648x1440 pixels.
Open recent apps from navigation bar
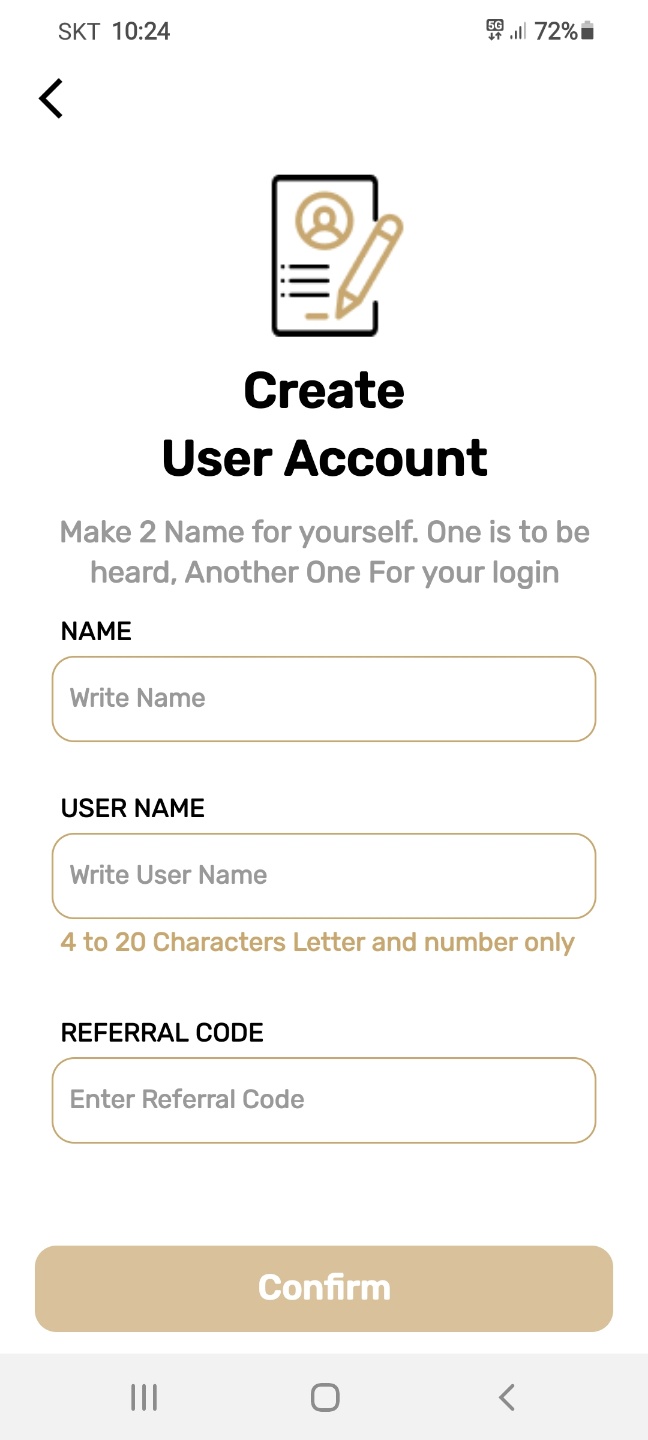144,1397
